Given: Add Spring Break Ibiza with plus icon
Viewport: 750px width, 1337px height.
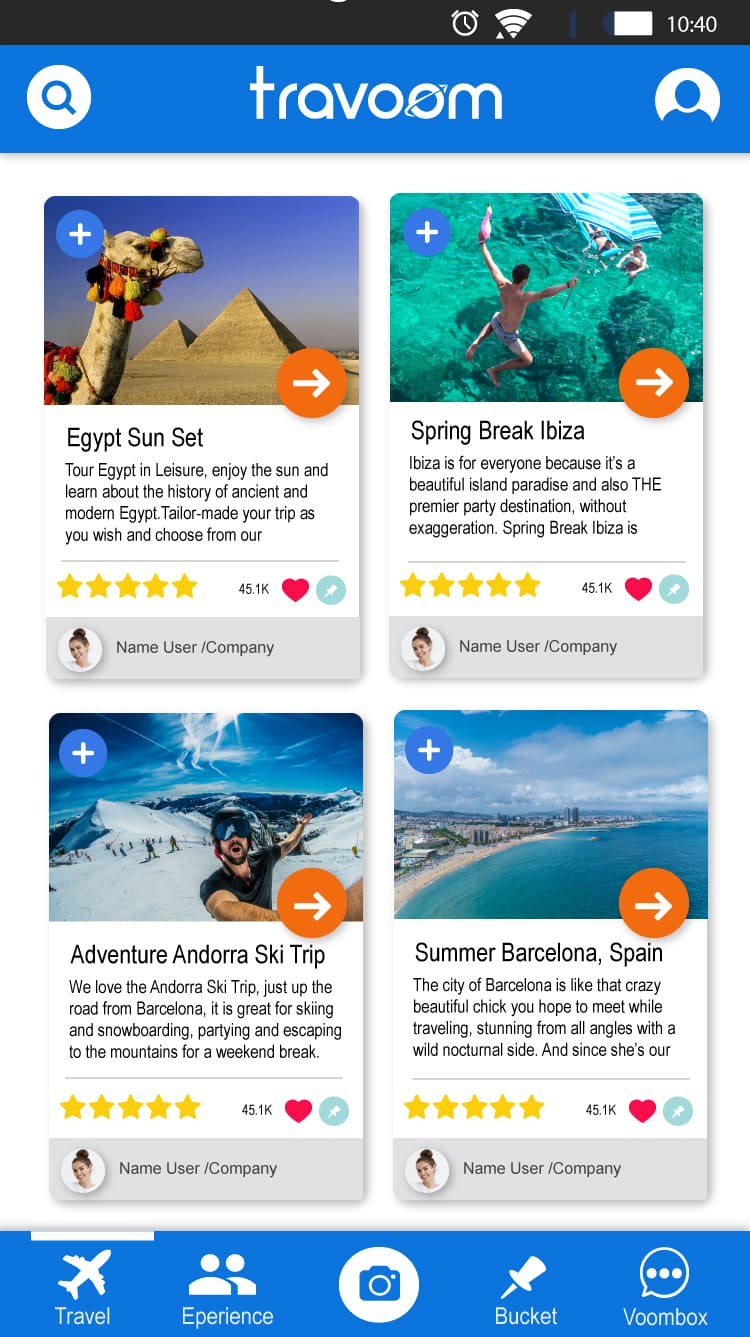Looking at the screenshot, I should coord(427,233).
